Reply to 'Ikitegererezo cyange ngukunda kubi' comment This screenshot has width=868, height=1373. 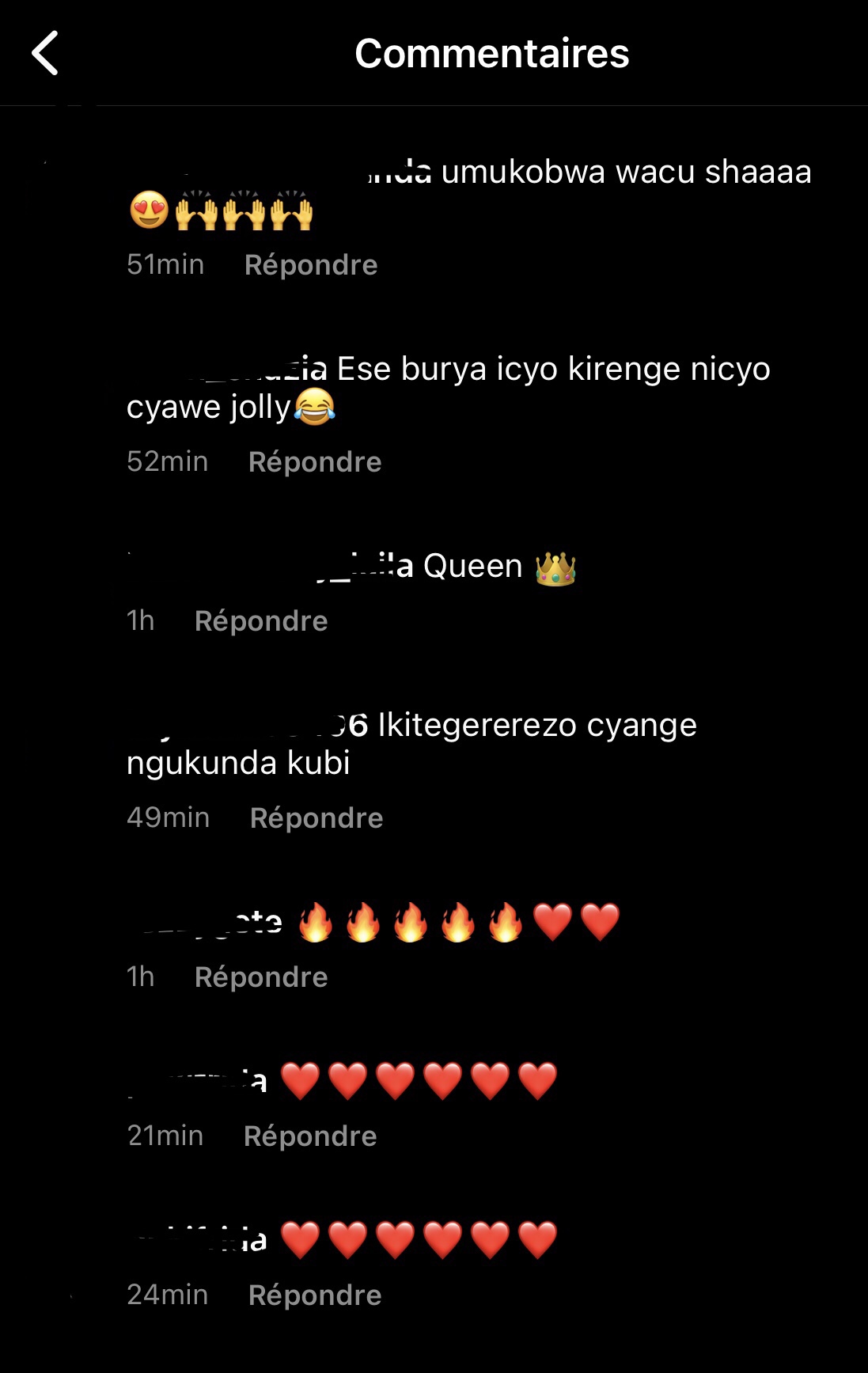316,818
